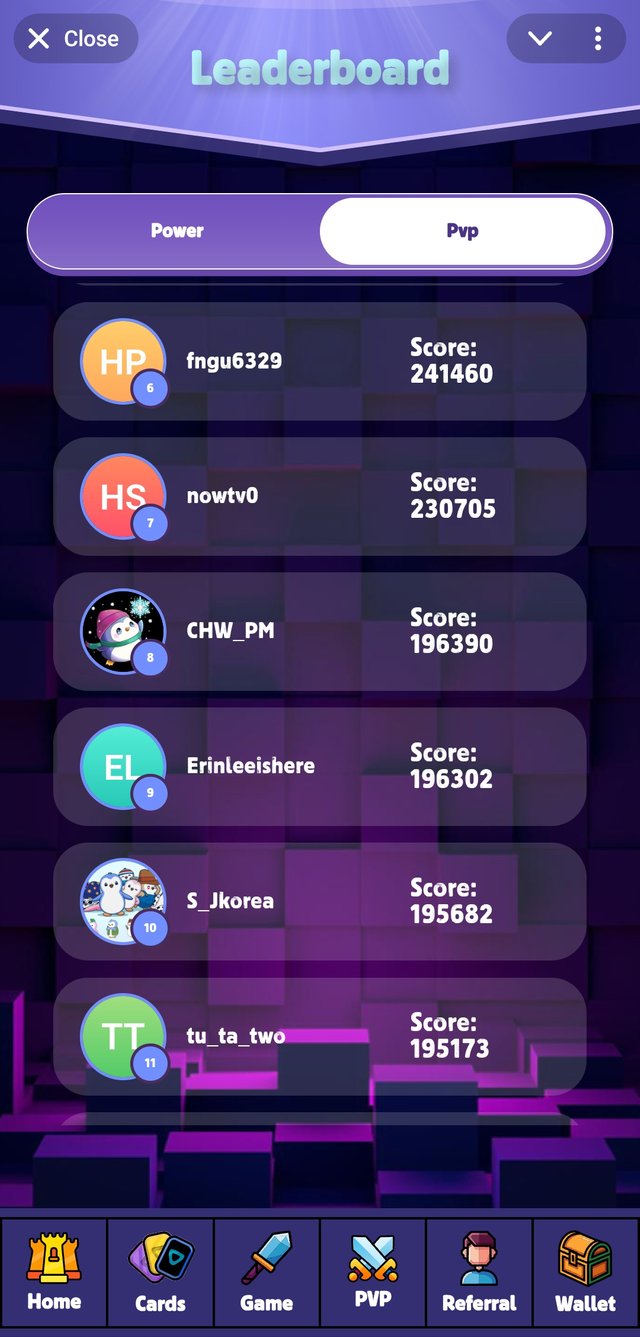Open the Wallet tab
The image size is (640, 1337).
pos(586,1271)
